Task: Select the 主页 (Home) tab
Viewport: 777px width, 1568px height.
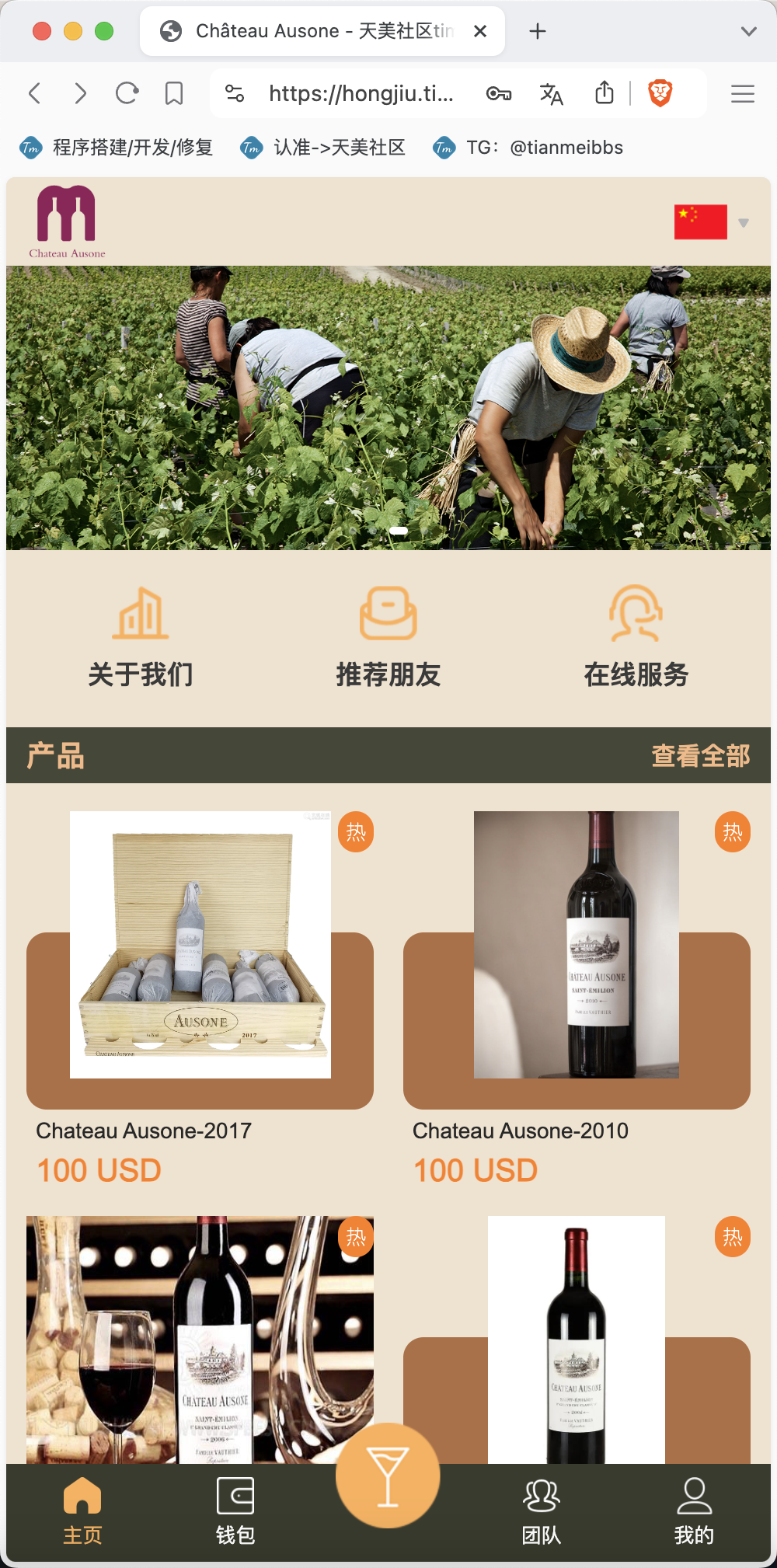Action: [82, 1511]
